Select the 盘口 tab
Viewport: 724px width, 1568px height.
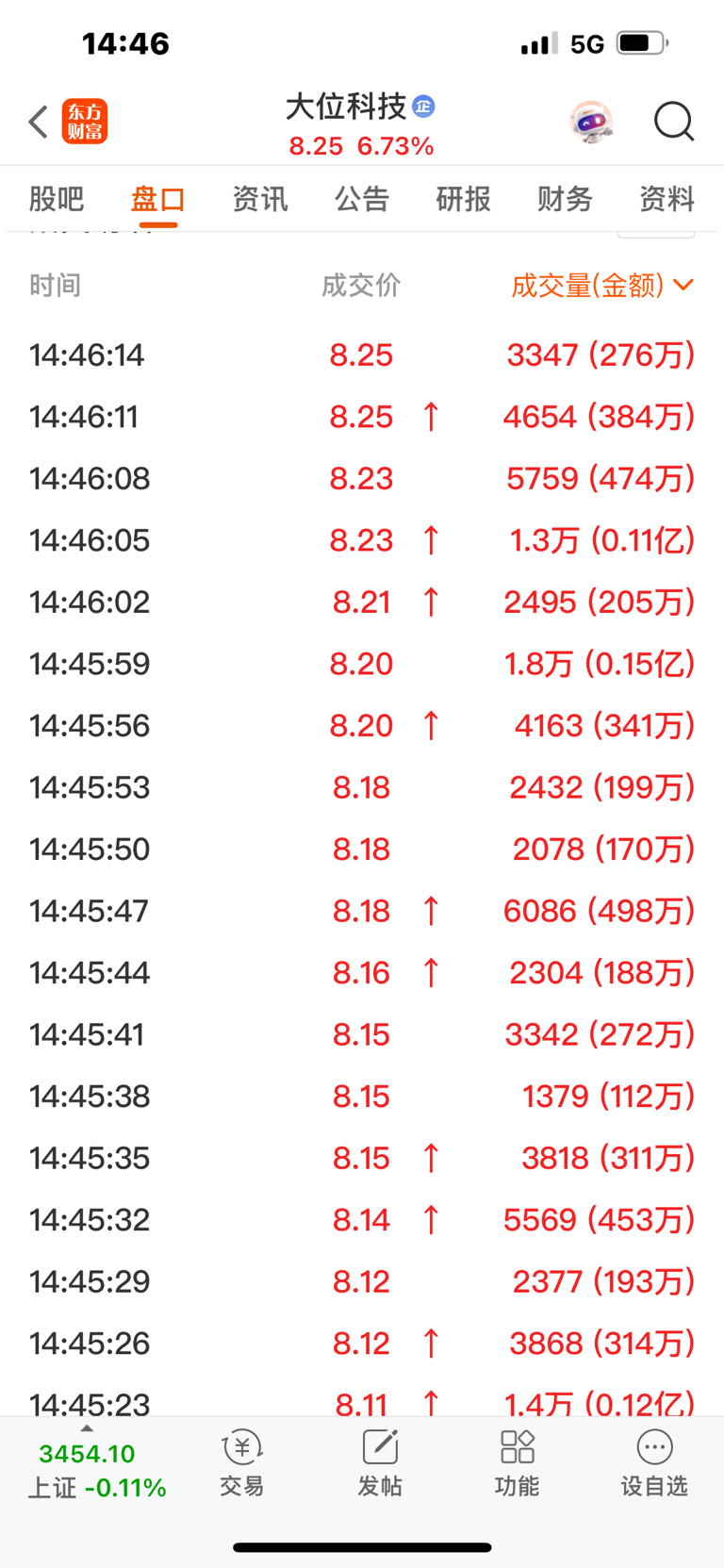[x=158, y=199]
